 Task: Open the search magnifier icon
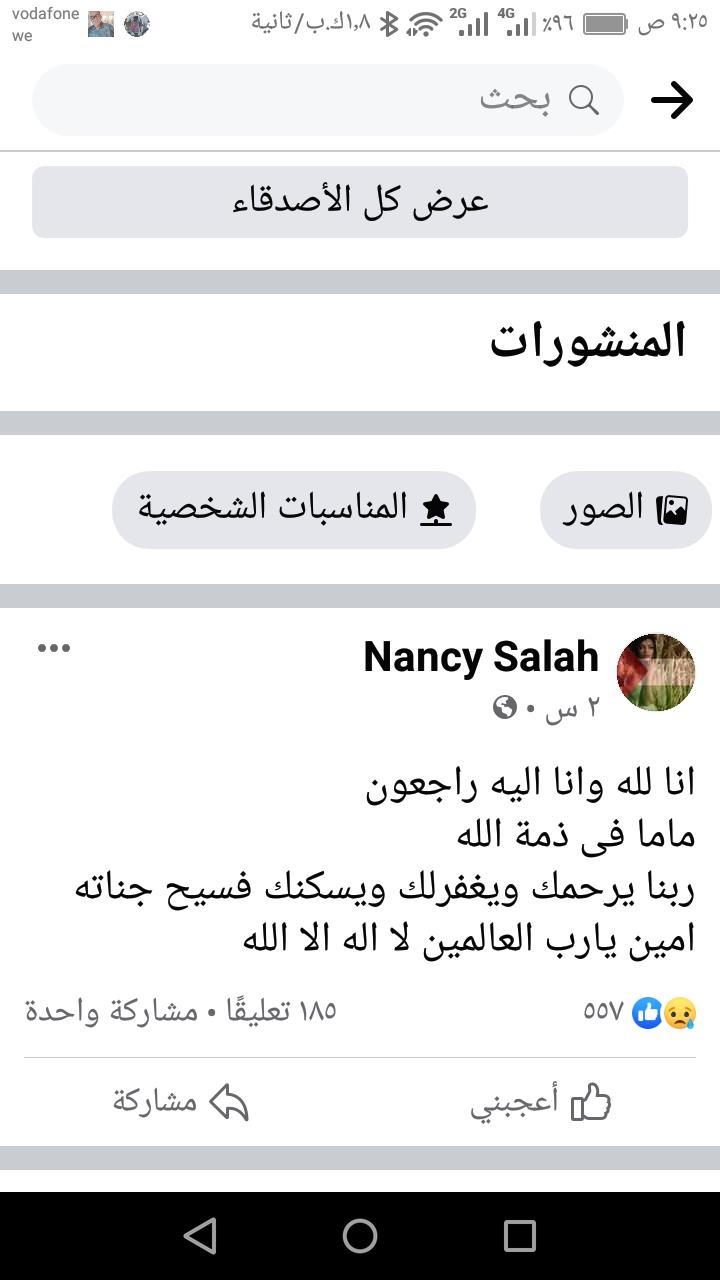pyautogui.click(x=585, y=99)
